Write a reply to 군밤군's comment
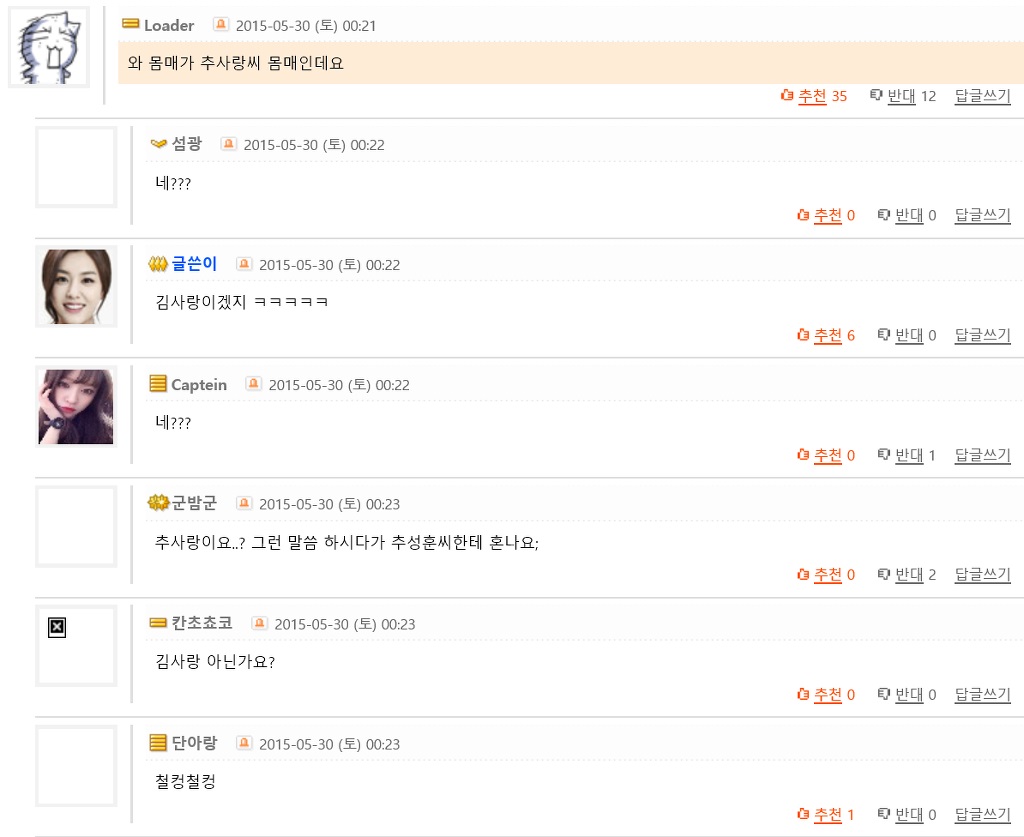 (982, 575)
